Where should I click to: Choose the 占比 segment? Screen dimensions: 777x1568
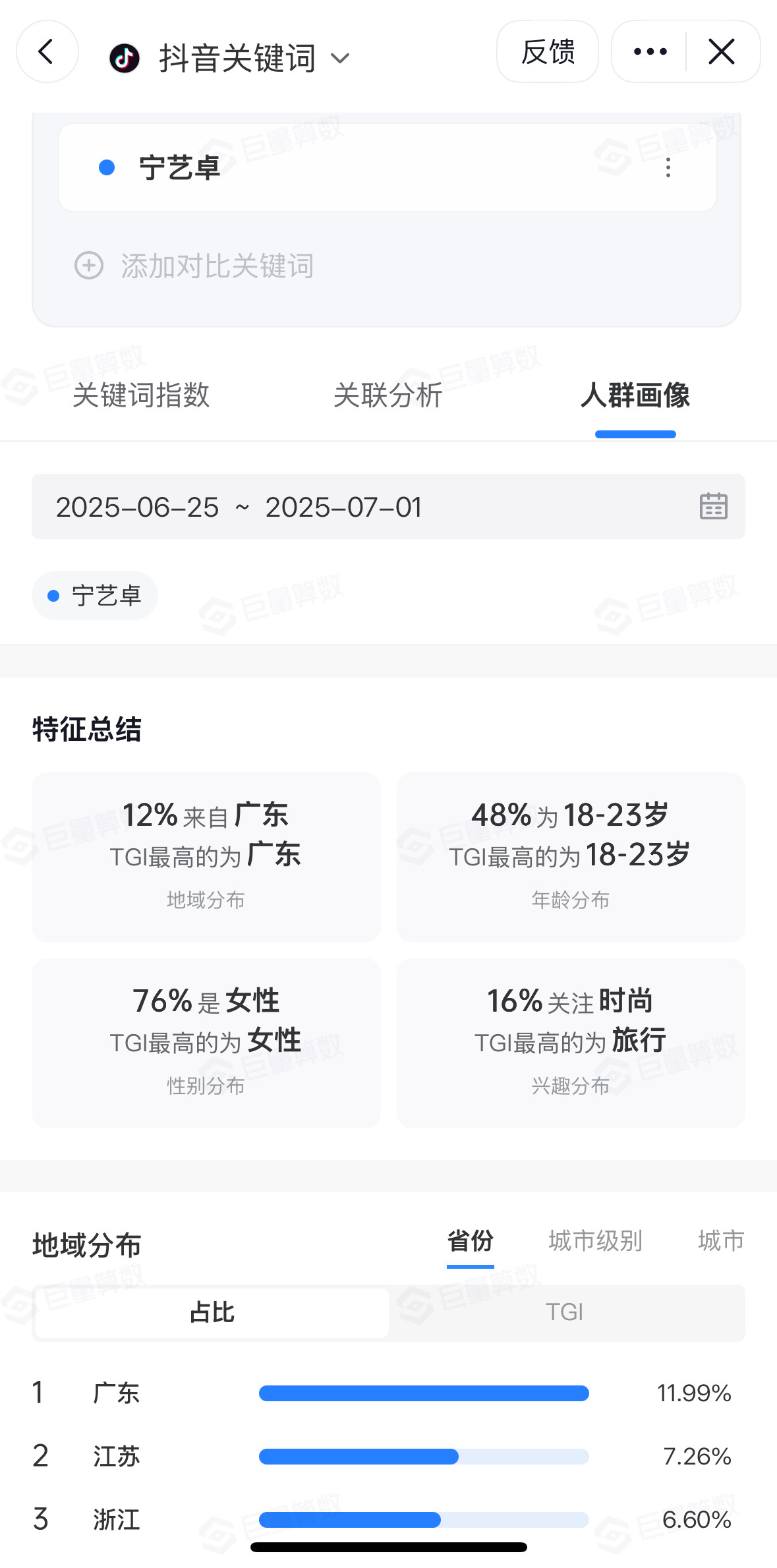[212, 1312]
